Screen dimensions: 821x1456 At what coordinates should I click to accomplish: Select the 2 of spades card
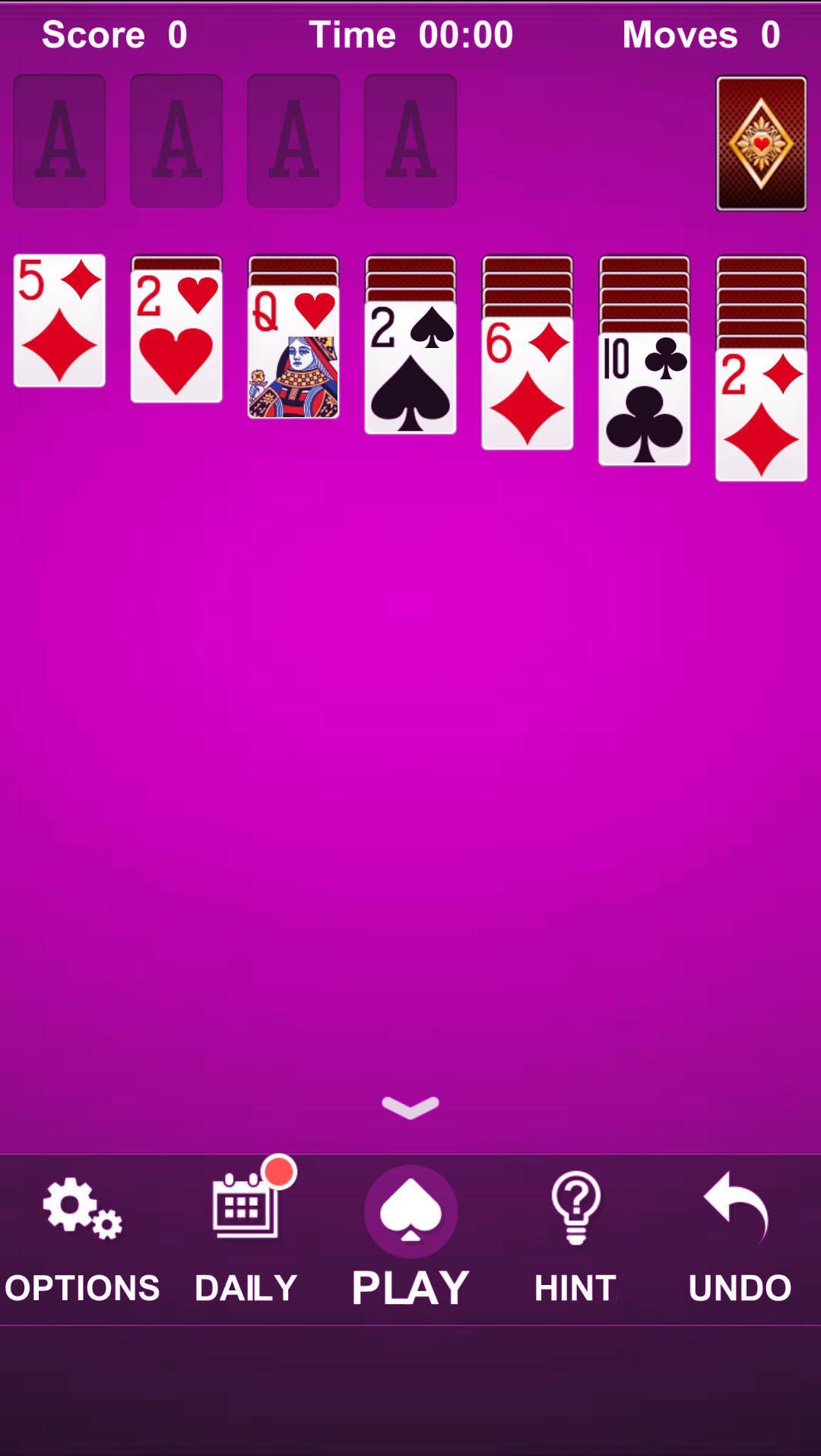click(x=410, y=369)
